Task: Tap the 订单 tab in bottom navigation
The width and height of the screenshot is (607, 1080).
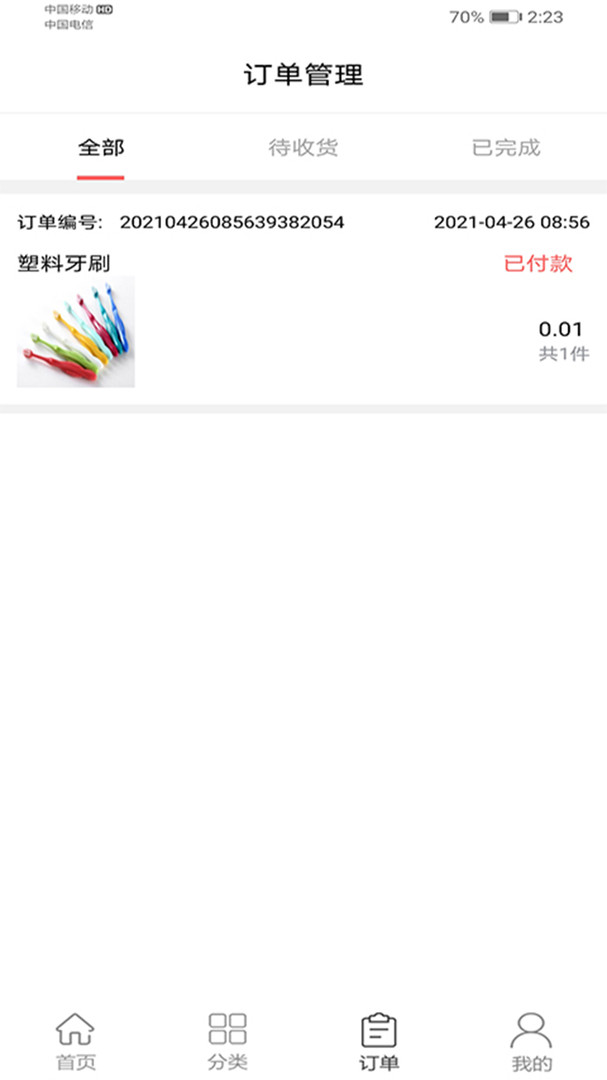Action: coord(379,1041)
